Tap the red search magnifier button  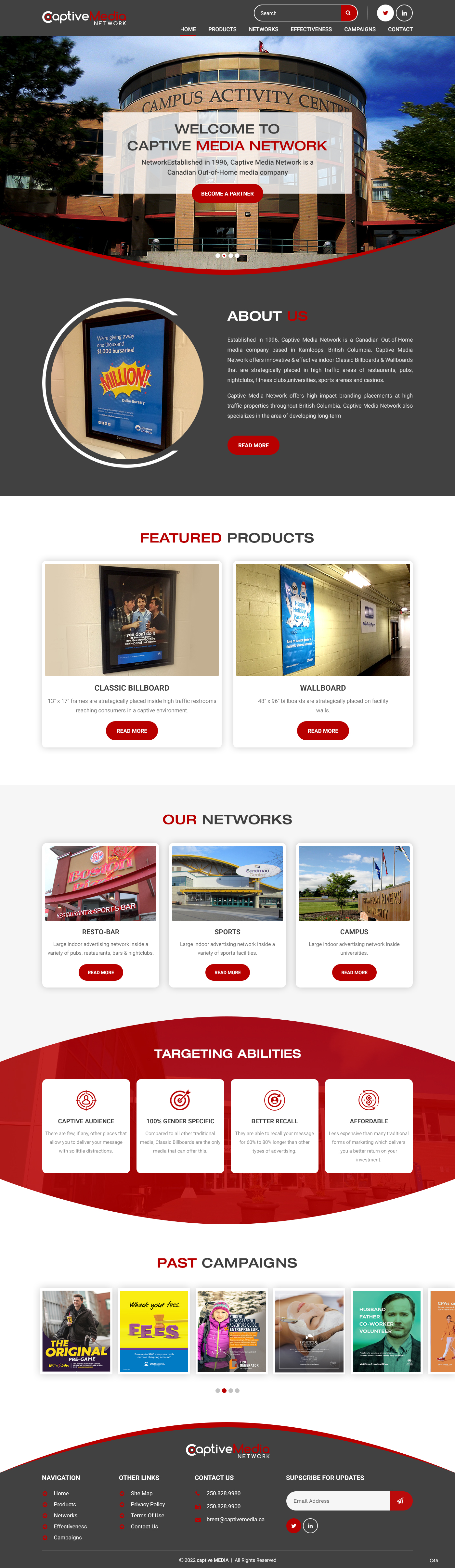[x=348, y=13]
